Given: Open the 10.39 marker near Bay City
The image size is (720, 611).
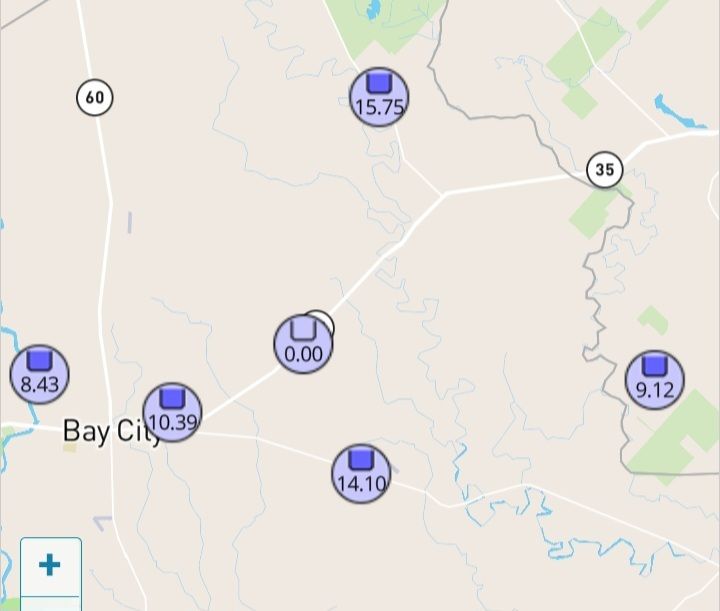Looking at the screenshot, I should [172, 412].
